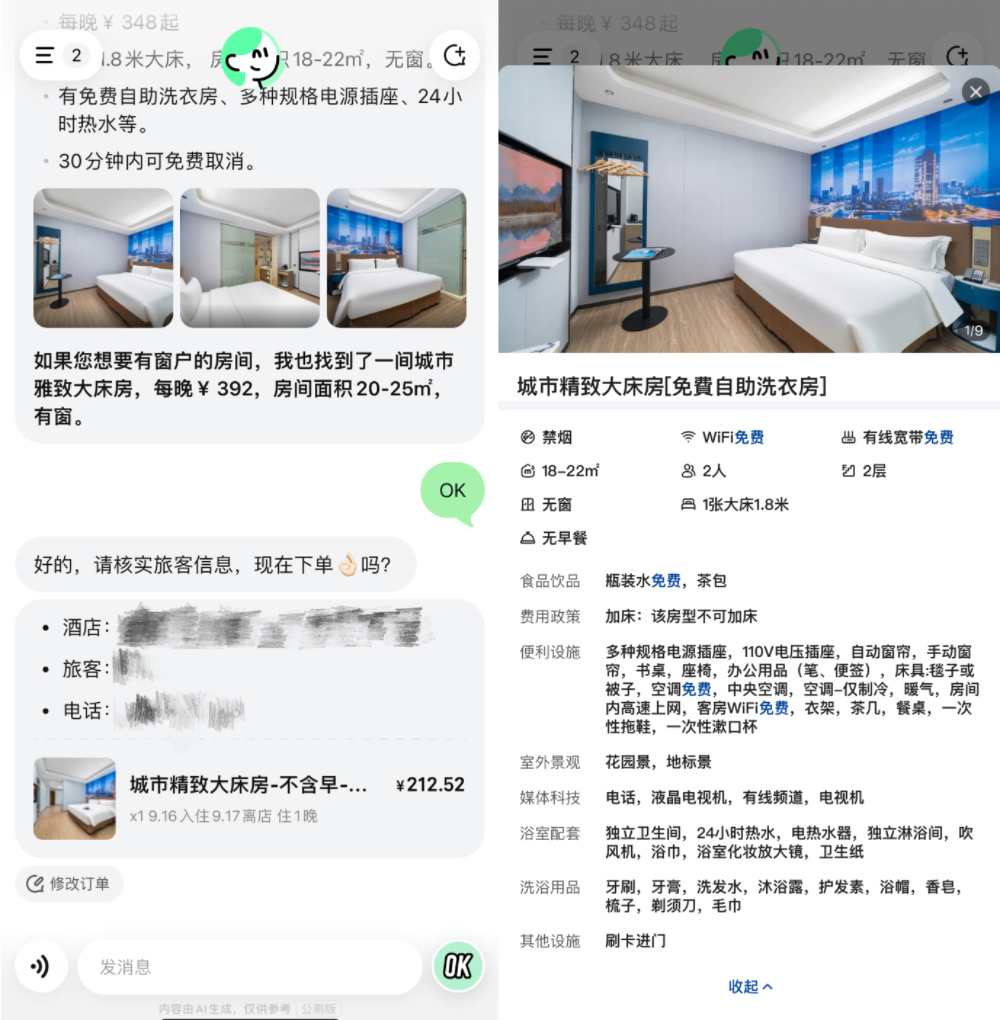This screenshot has height=1020, width=1000.
Task: Tap the new chat icon in the top-right
Action: (x=455, y=55)
